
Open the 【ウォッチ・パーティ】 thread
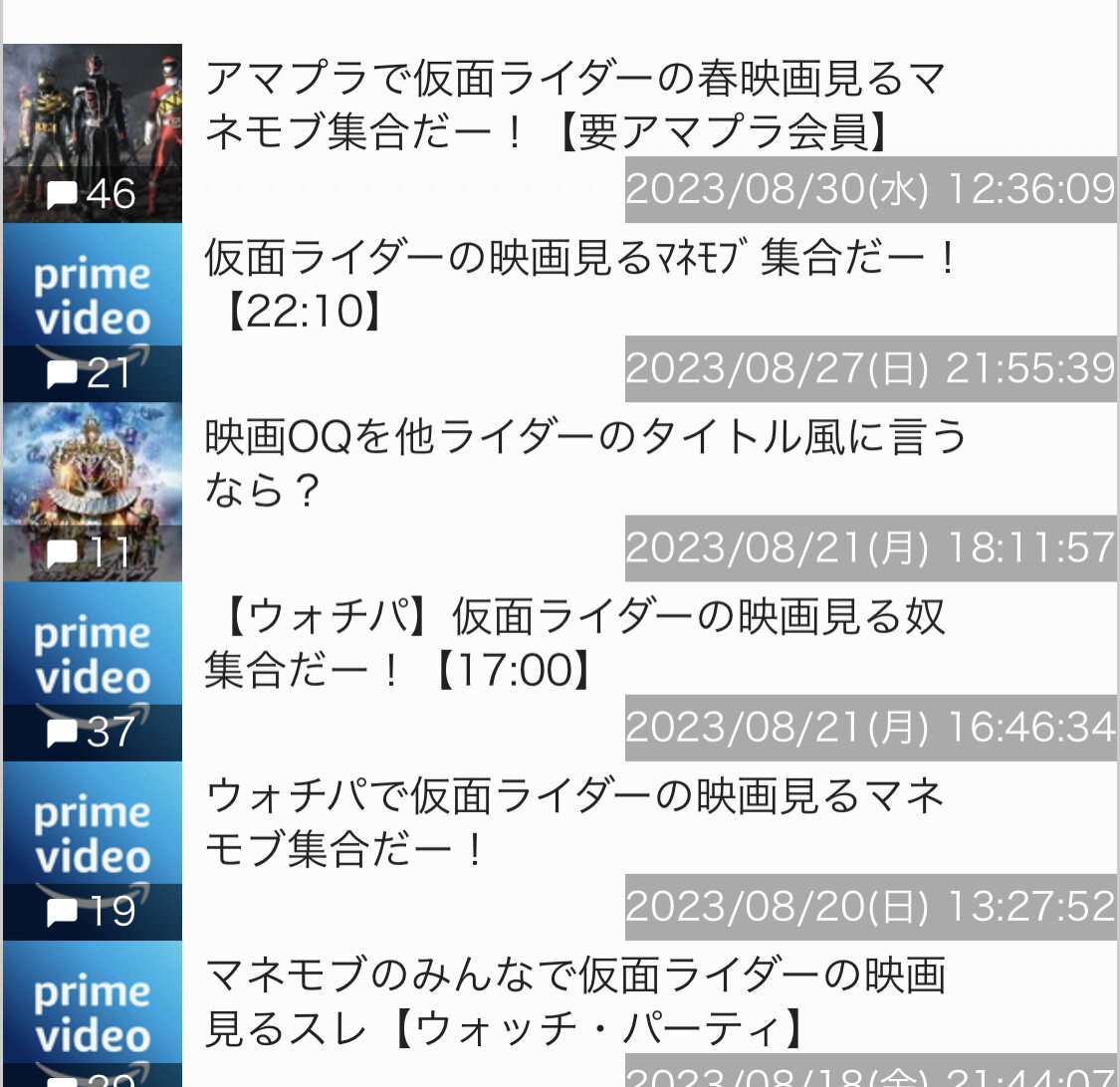574,1002
